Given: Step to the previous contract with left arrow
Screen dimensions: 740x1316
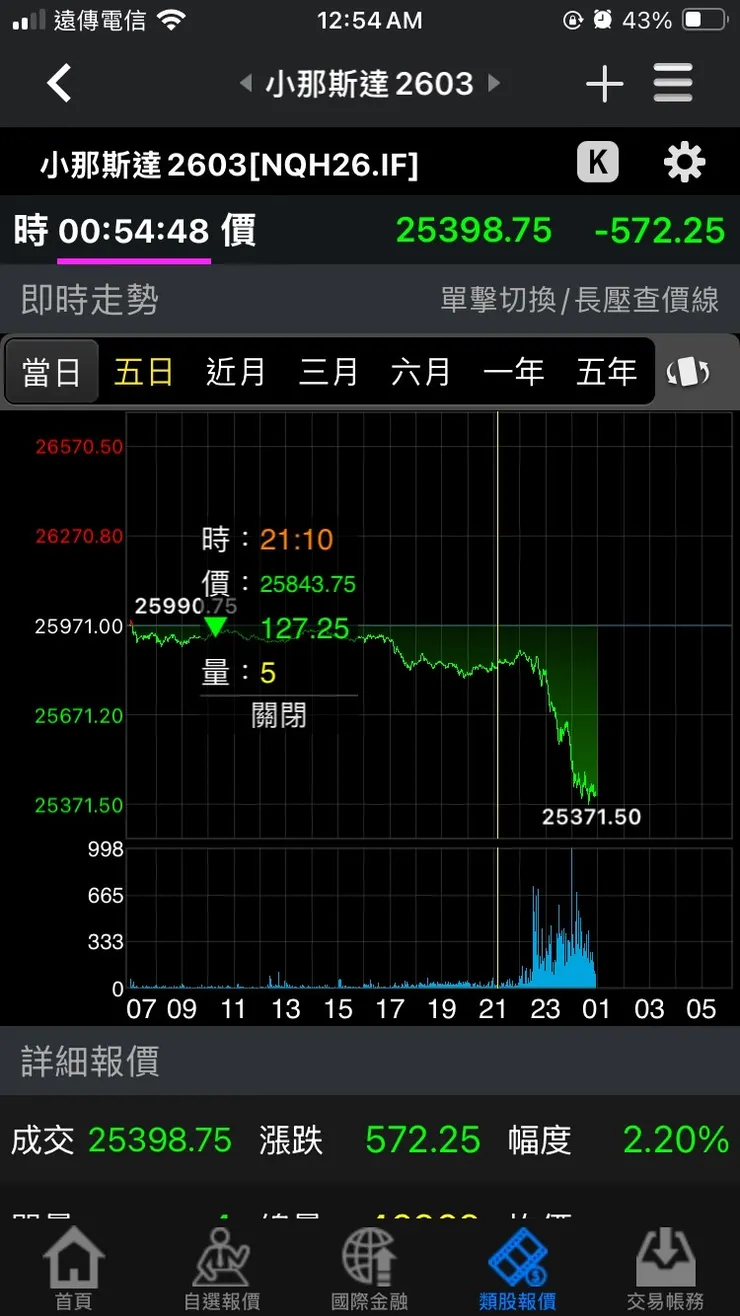Looking at the screenshot, I should pyautogui.click(x=245, y=84).
